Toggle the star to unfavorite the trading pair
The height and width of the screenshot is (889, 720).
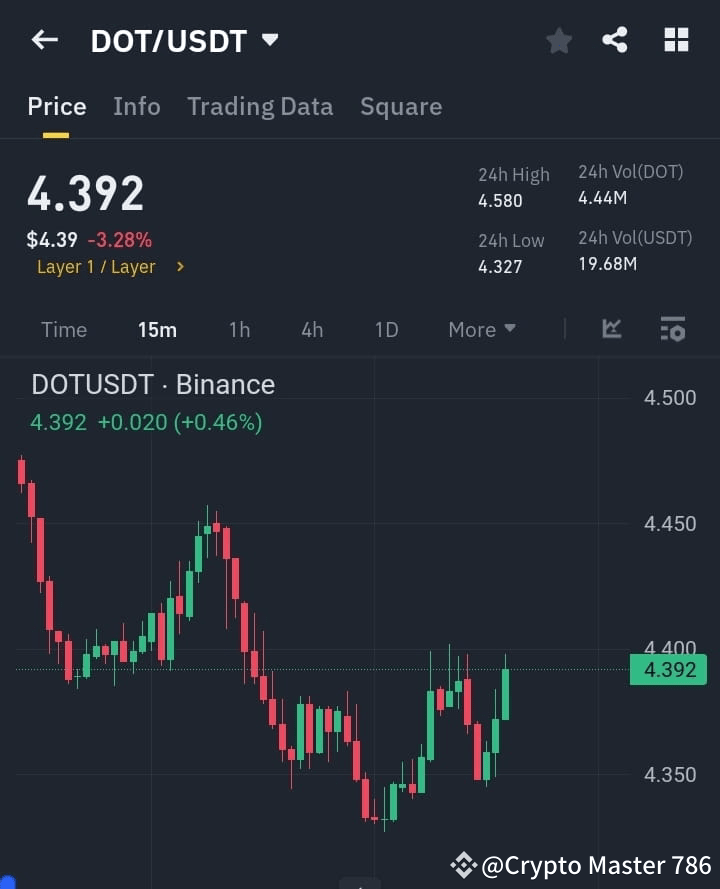(559, 40)
